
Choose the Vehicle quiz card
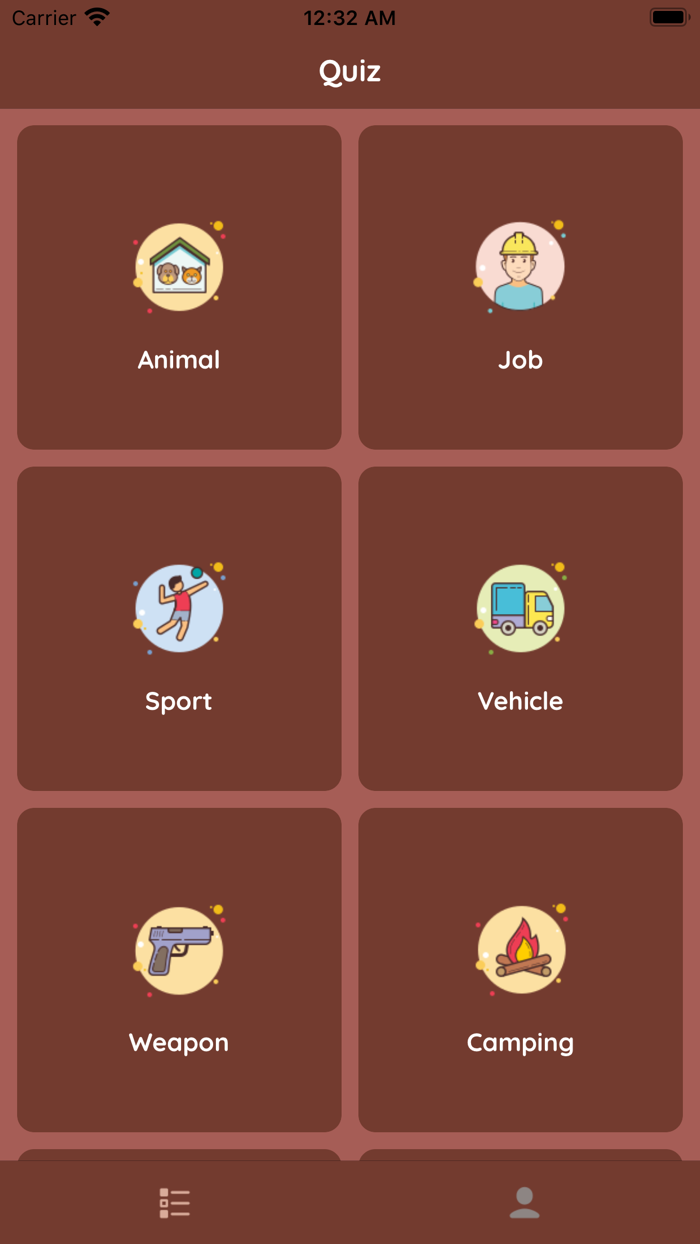coord(520,629)
